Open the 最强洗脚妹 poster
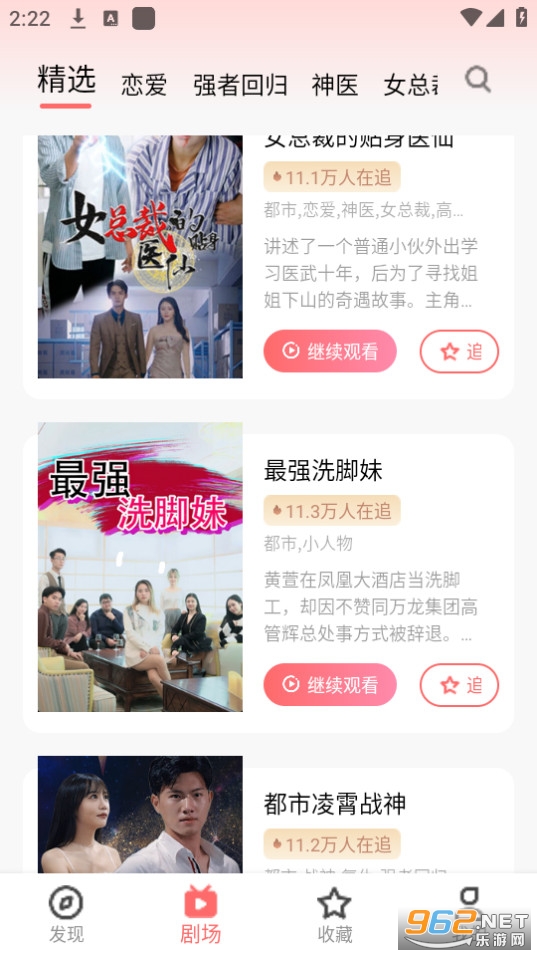The height and width of the screenshot is (956, 537). pos(140,567)
